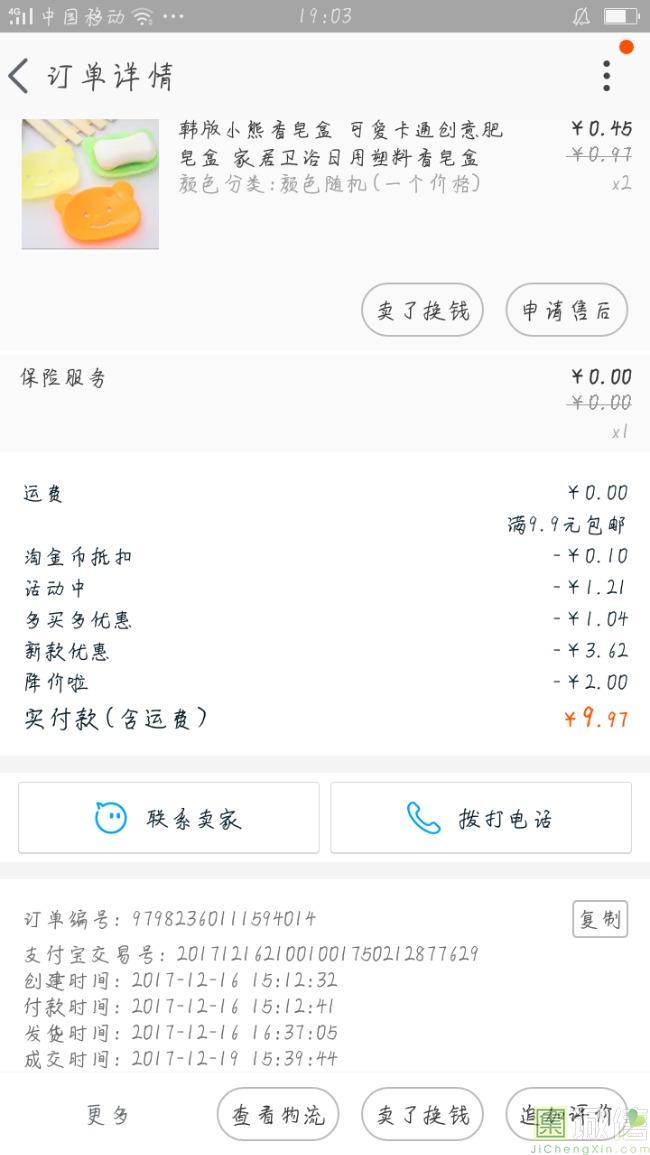Open 更多 options in the bottom bar

tap(108, 1115)
